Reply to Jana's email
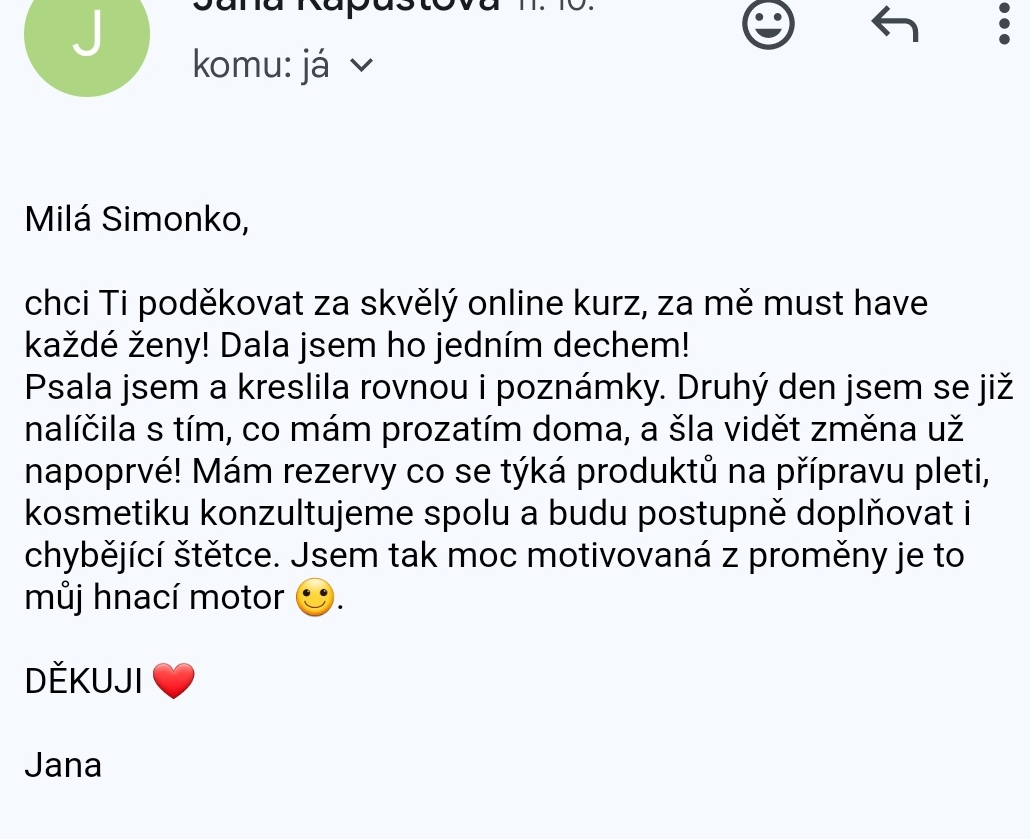Image resolution: width=1030 pixels, height=839 pixels. (894, 24)
